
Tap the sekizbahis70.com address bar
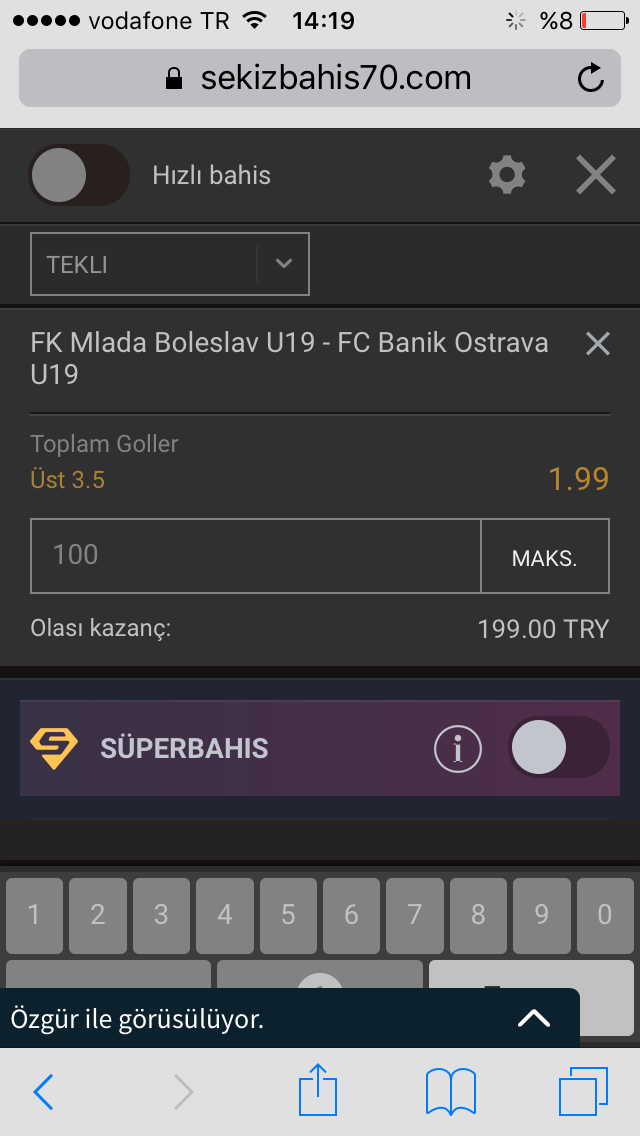(320, 78)
